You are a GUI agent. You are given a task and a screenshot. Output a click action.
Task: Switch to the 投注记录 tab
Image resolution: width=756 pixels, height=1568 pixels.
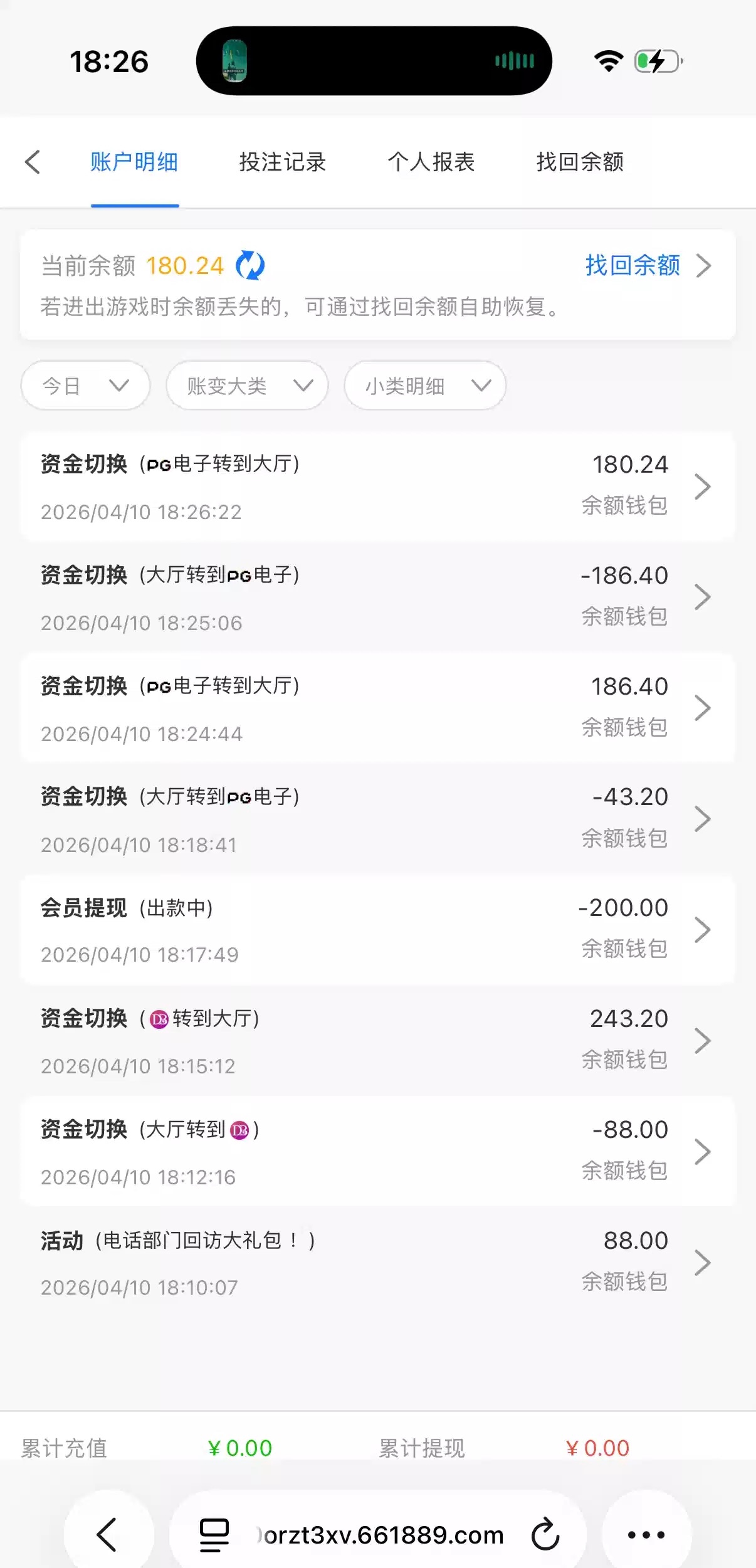tap(282, 162)
